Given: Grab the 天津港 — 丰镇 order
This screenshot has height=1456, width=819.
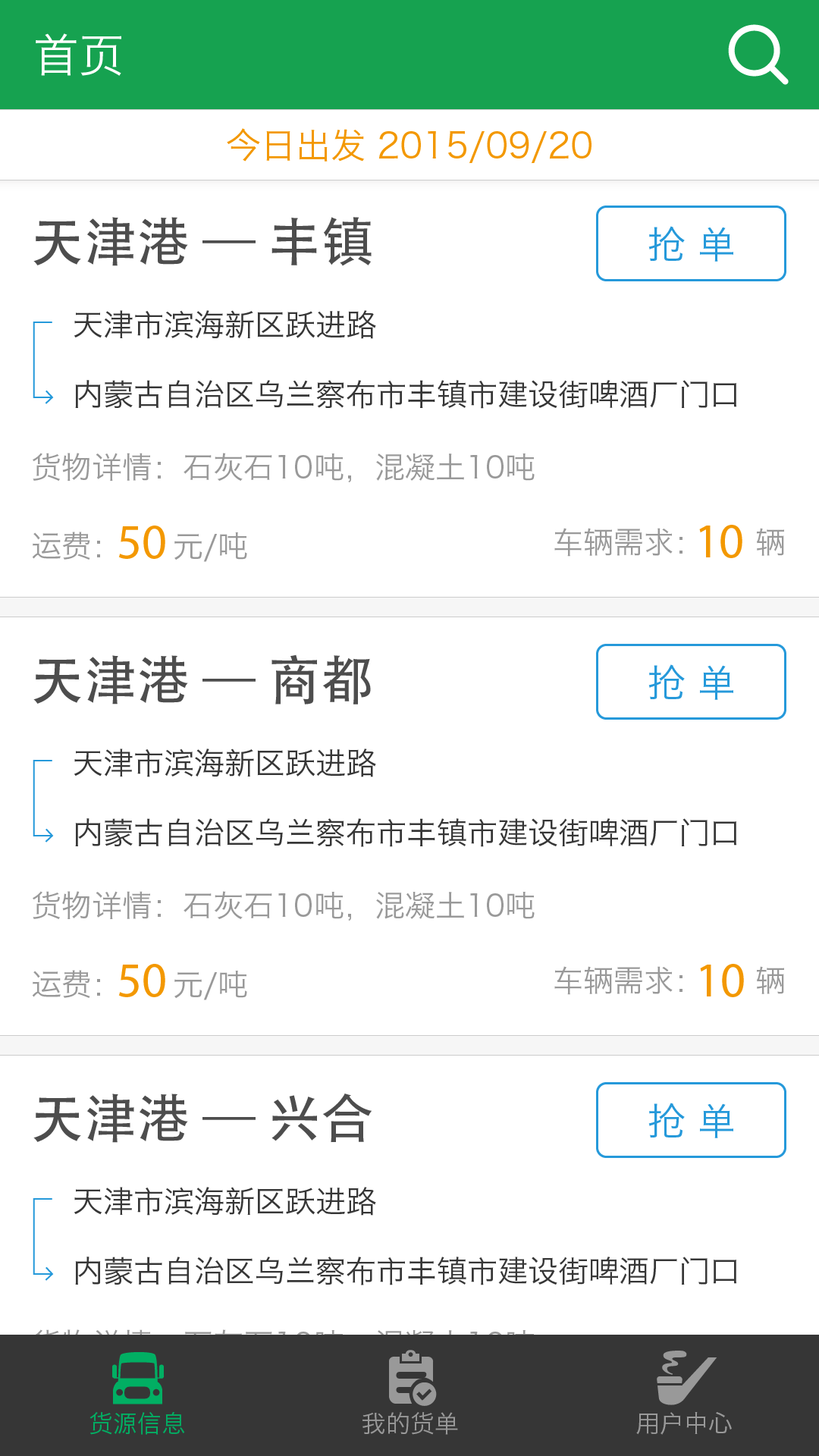Looking at the screenshot, I should 691,243.
